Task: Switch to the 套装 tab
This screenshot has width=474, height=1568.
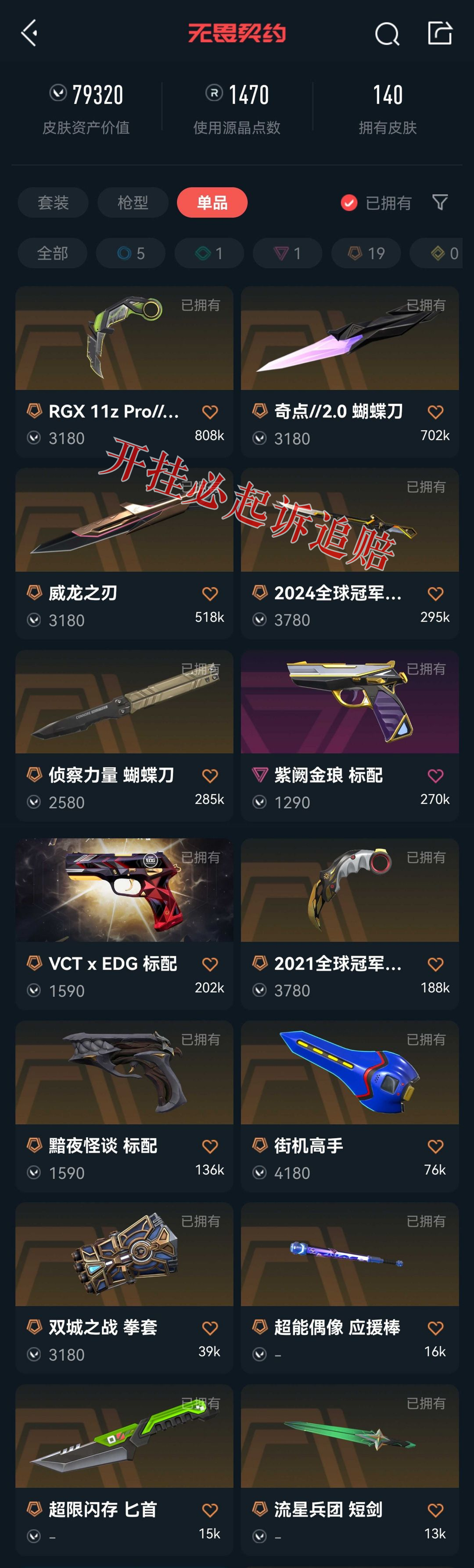Action: tap(53, 203)
